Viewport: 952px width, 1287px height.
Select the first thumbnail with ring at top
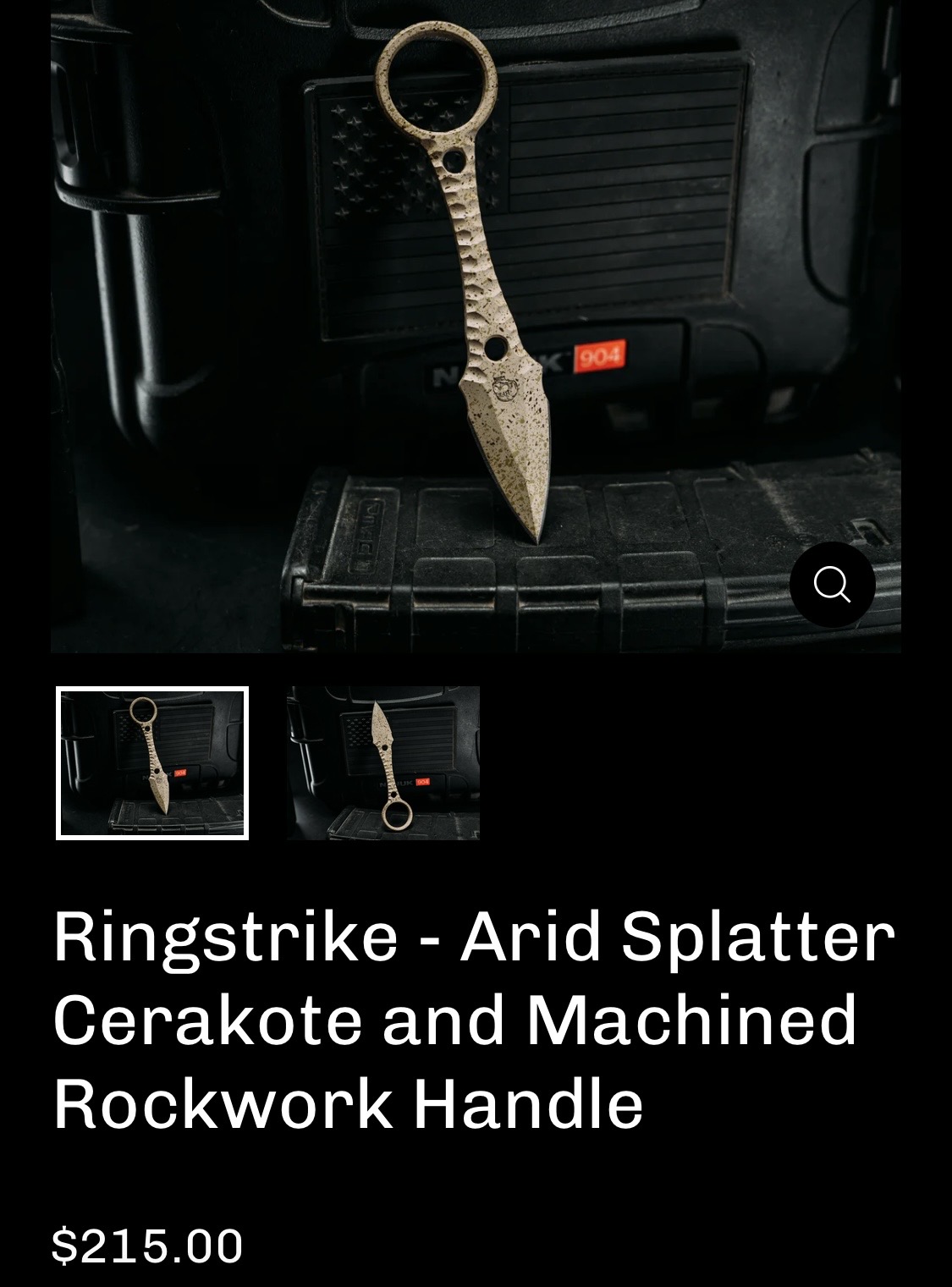152,763
